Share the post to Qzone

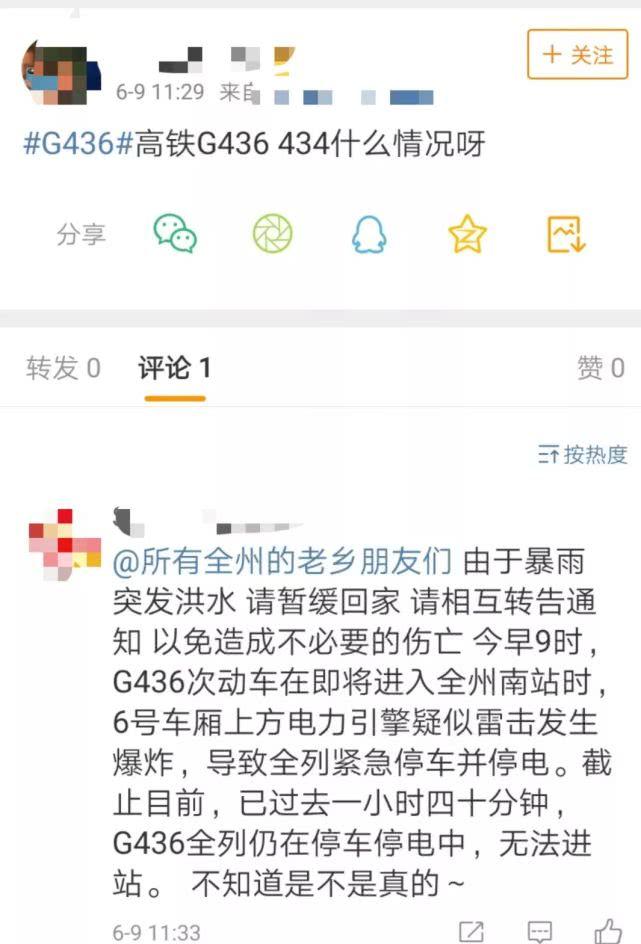pyautogui.click(x=467, y=234)
